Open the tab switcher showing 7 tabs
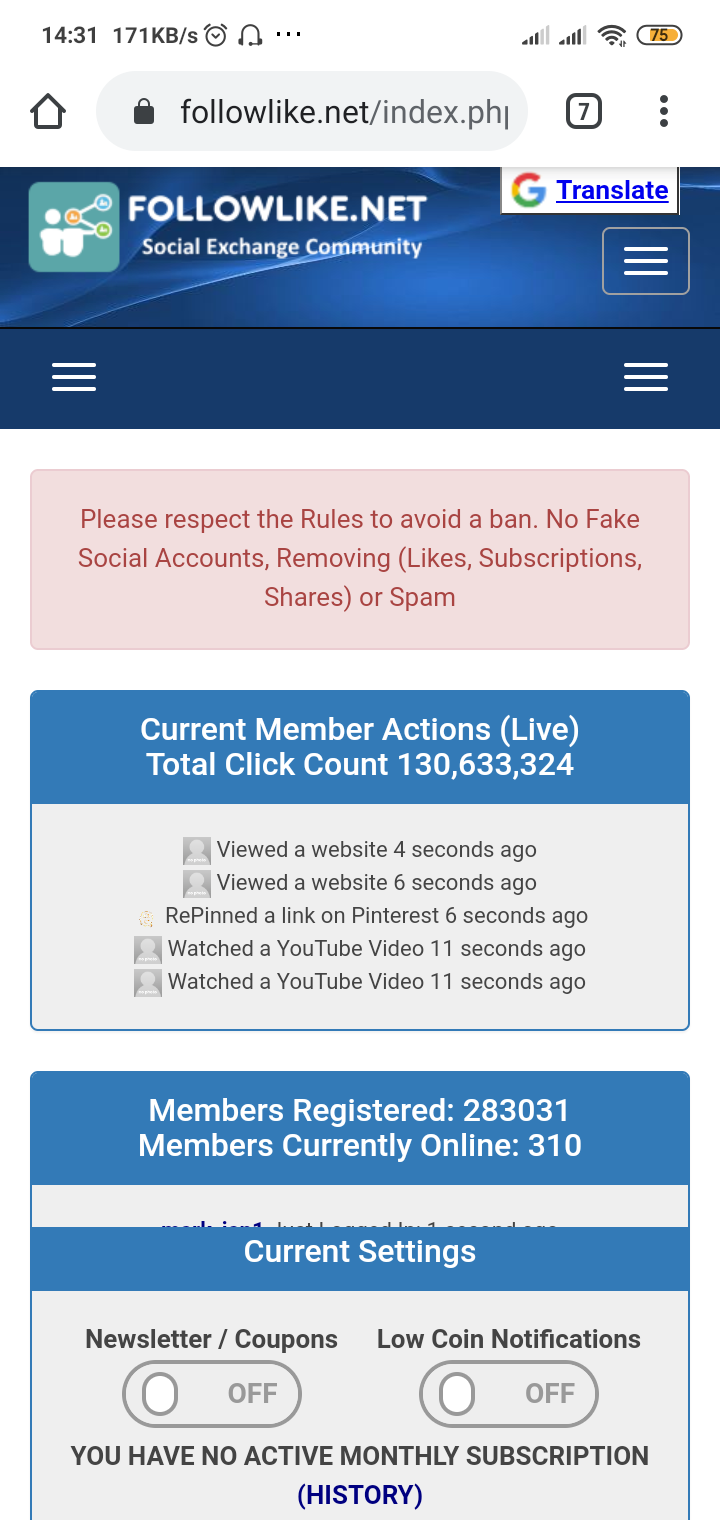720x1520 pixels. [584, 111]
